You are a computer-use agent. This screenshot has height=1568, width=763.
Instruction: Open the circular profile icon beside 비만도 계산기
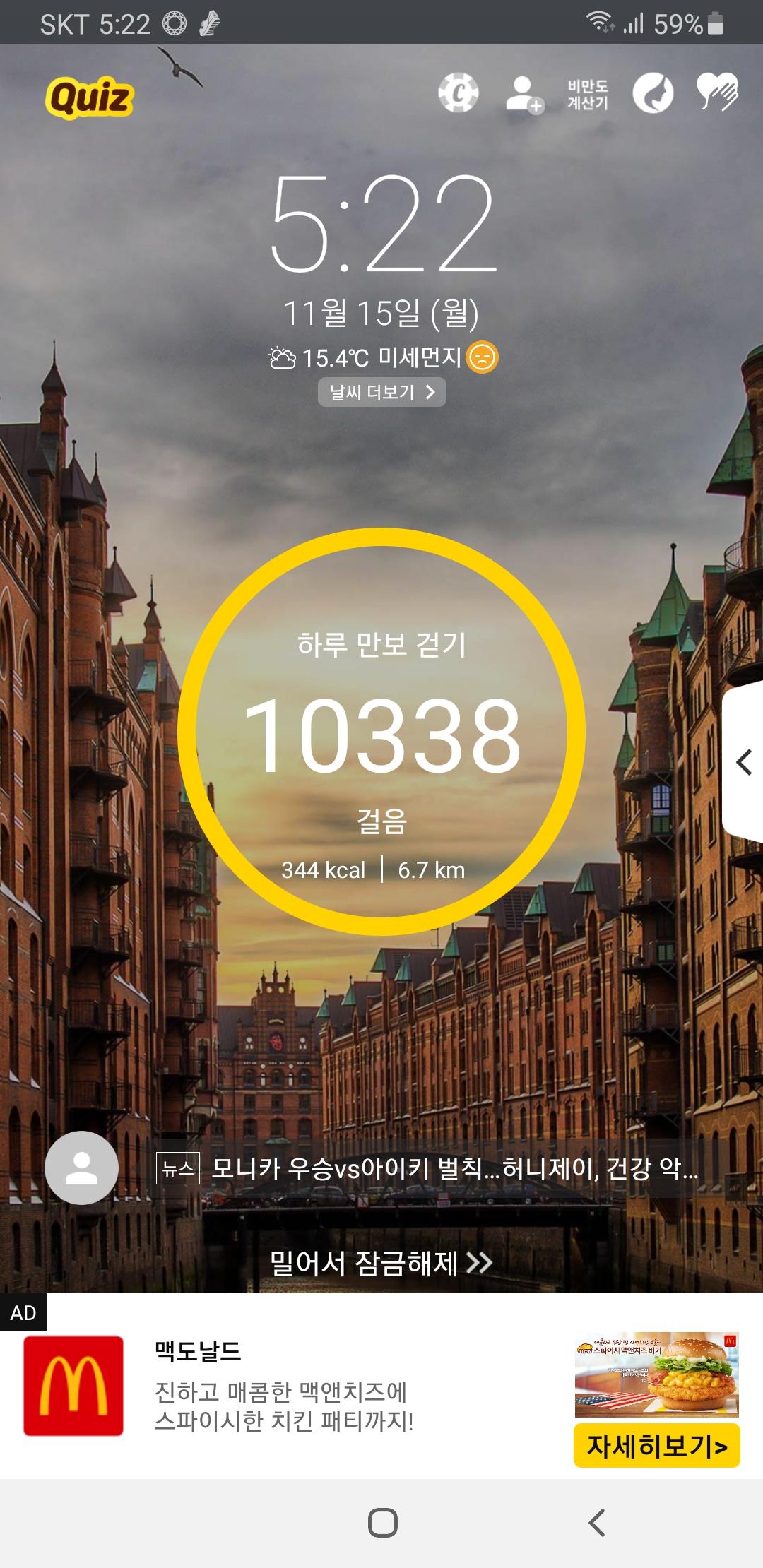[652, 93]
